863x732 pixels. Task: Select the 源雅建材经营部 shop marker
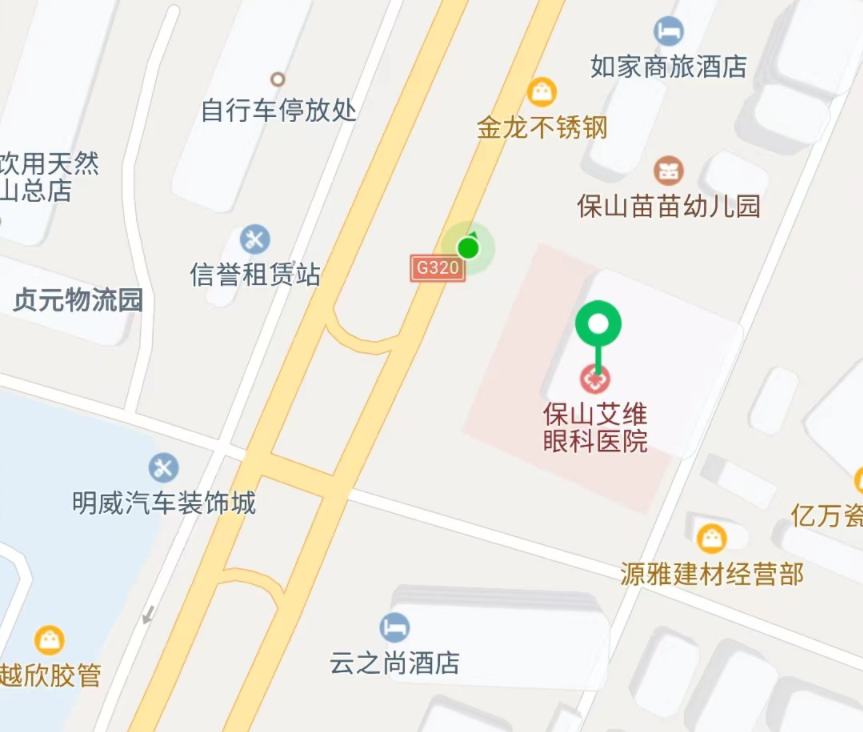[711, 539]
